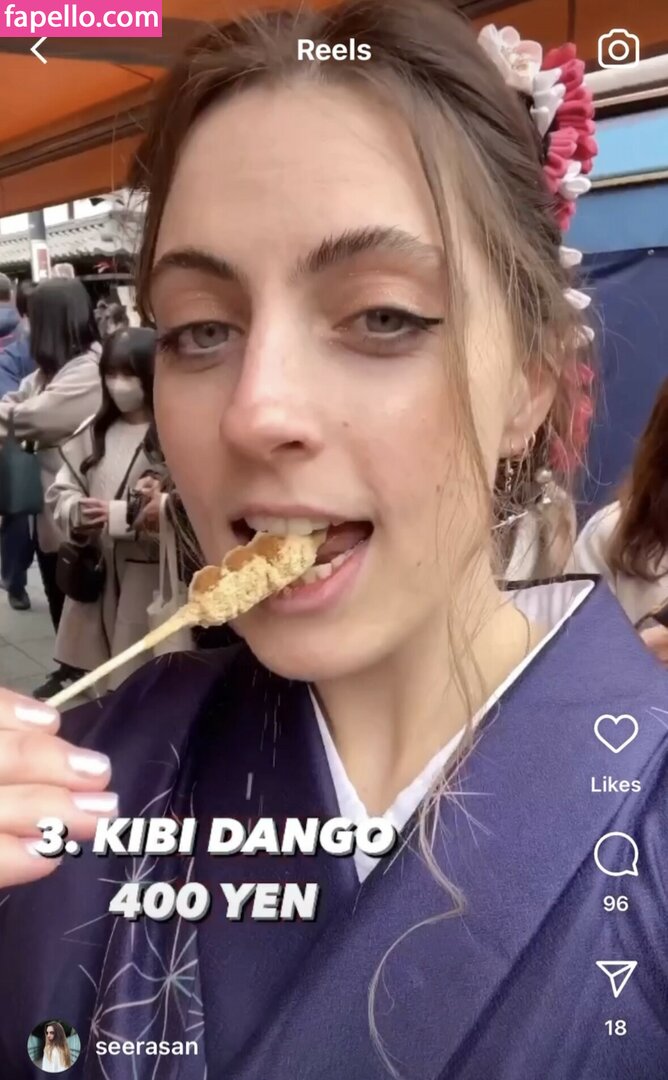Share this reel via the send icon

[616, 978]
